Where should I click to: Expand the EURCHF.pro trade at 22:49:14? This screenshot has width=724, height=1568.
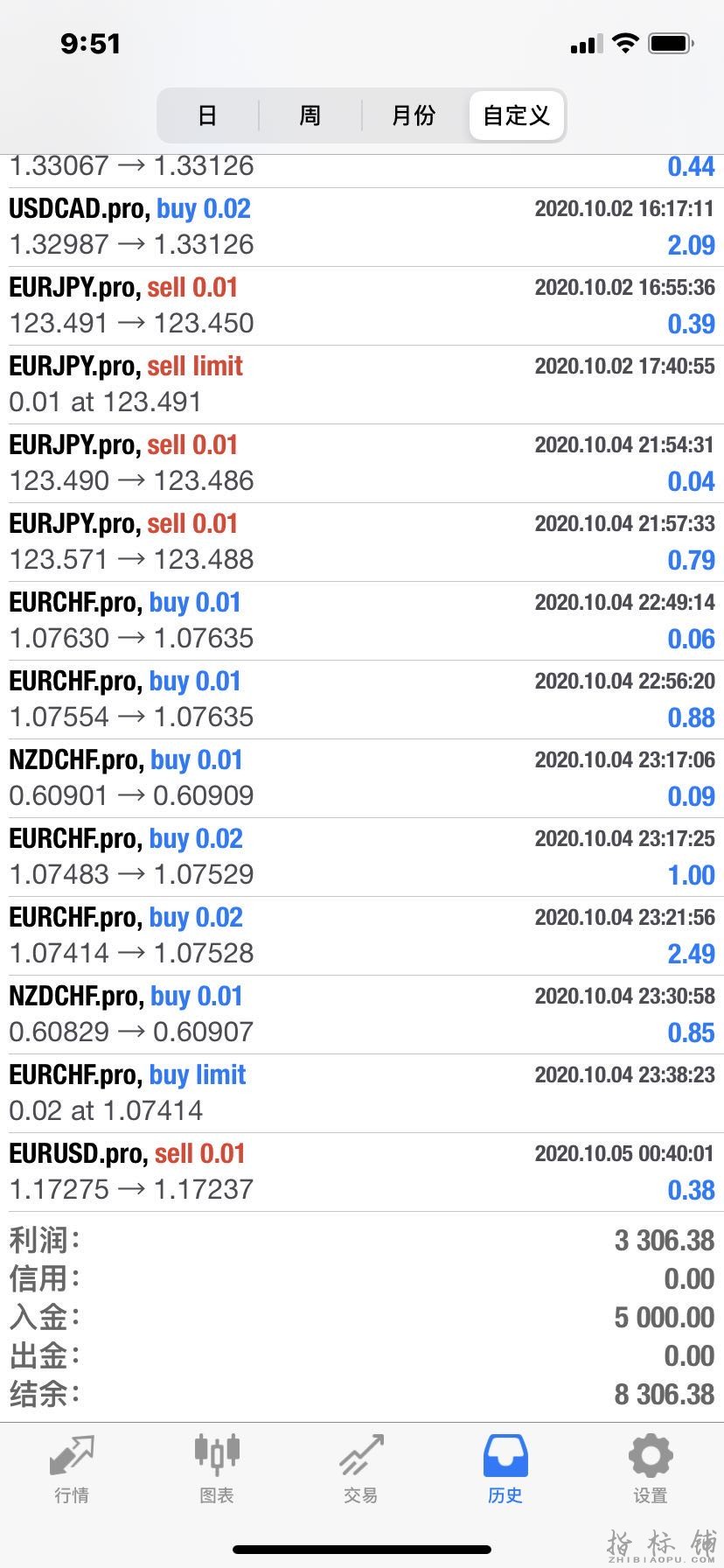(362, 621)
